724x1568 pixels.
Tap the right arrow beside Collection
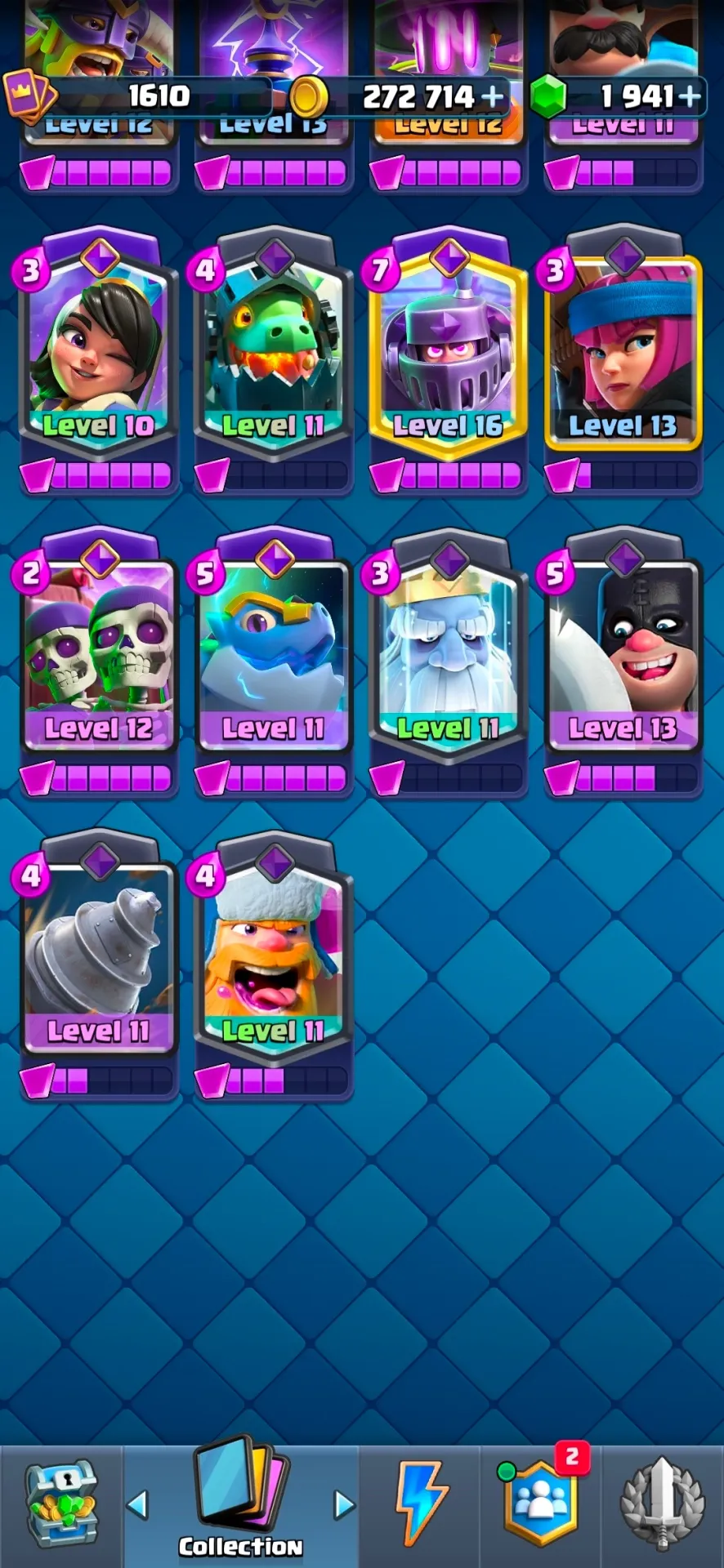(345, 1504)
